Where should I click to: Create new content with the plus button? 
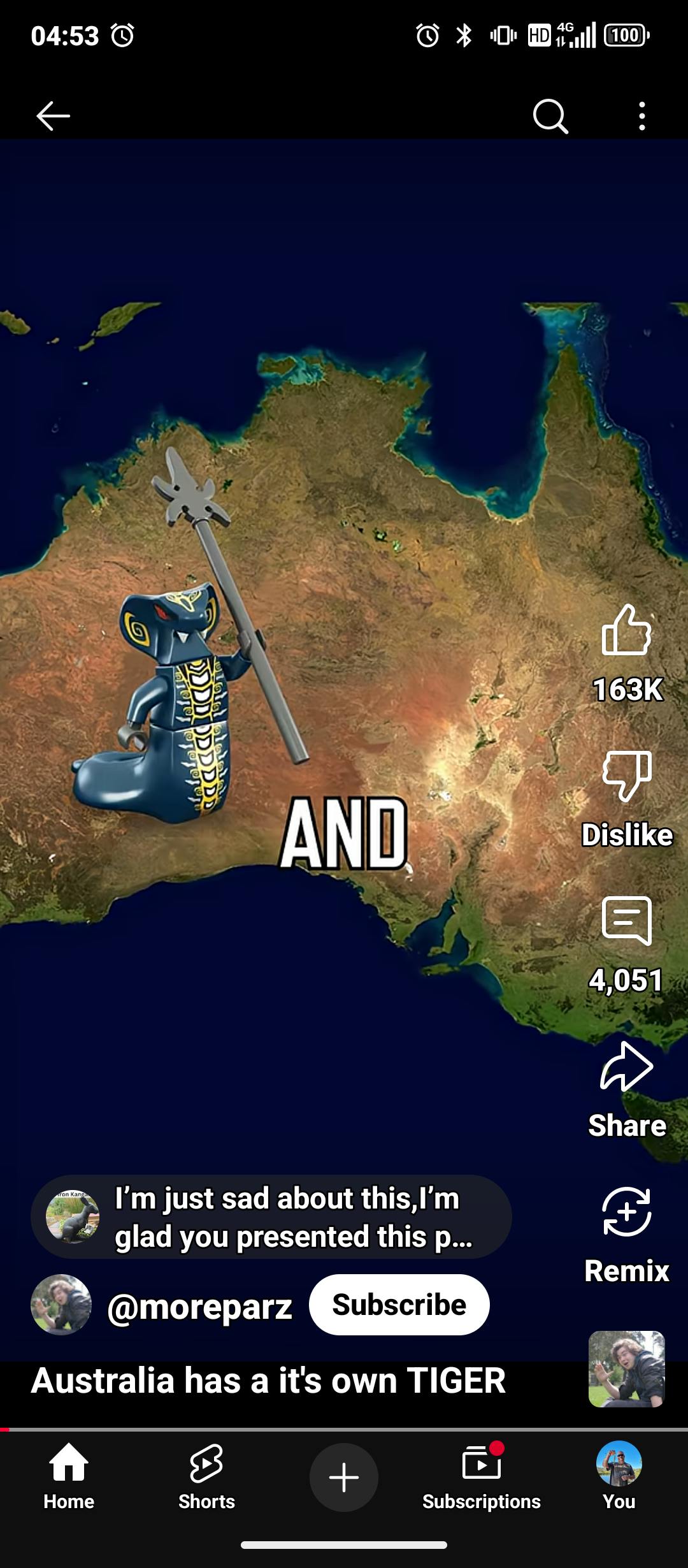pos(344,1477)
